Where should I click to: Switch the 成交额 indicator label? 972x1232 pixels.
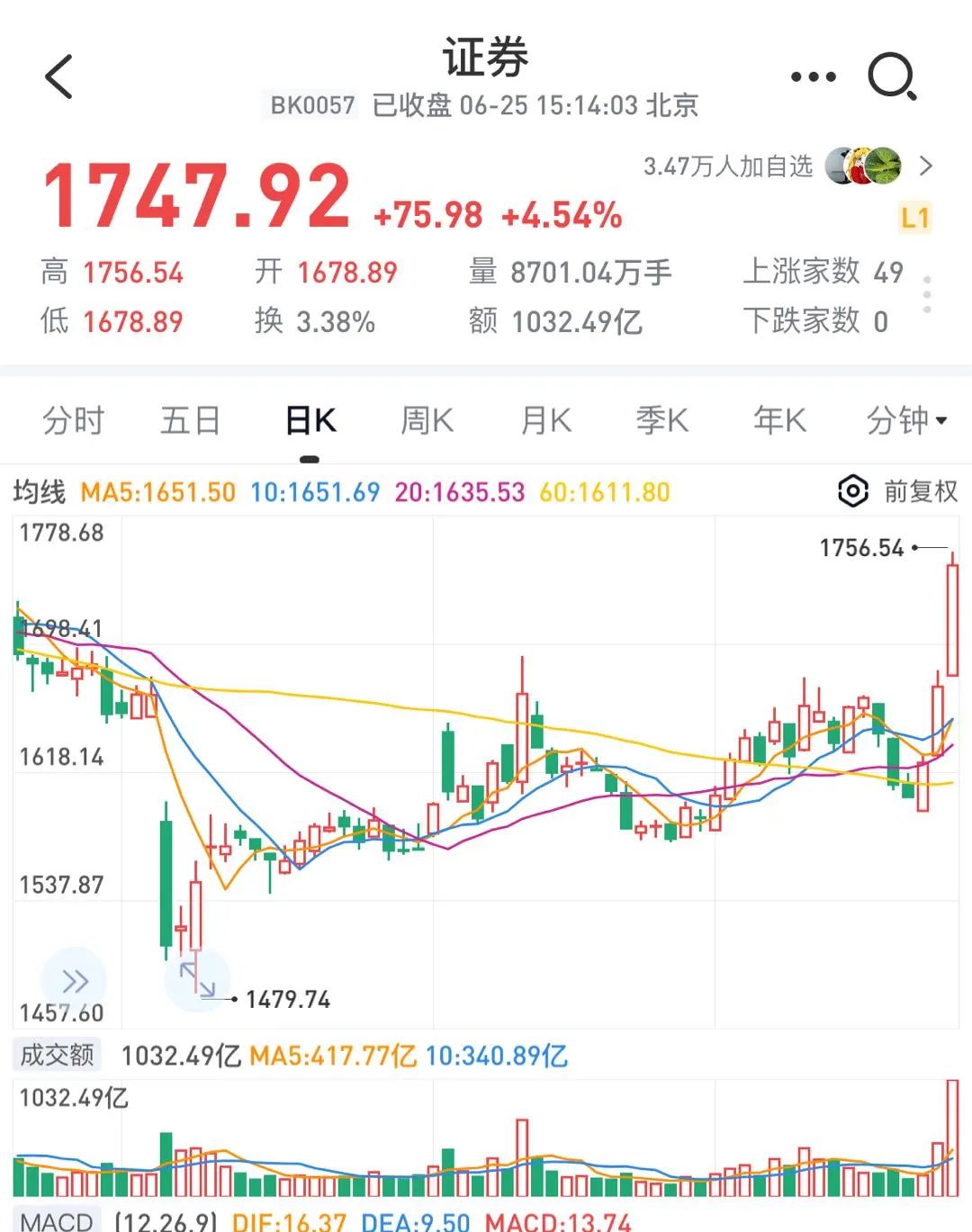(57, 1055)
